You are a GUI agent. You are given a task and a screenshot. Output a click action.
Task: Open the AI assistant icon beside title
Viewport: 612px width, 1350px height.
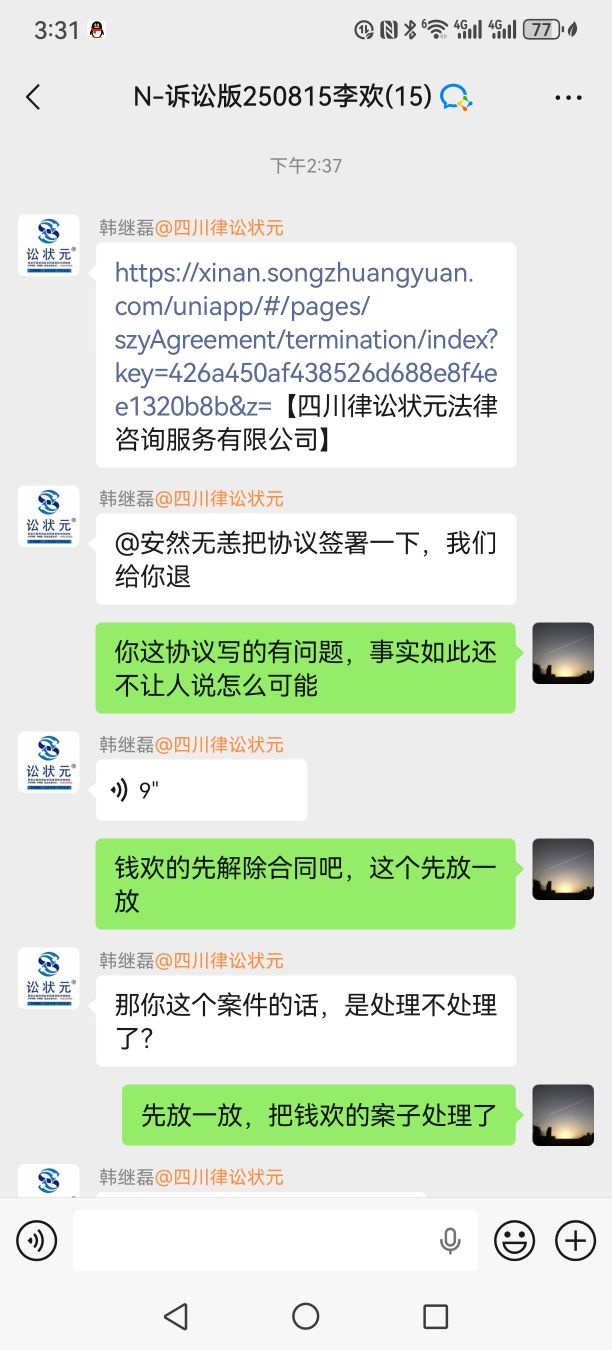pyautogui.click(x=456, y=97)
